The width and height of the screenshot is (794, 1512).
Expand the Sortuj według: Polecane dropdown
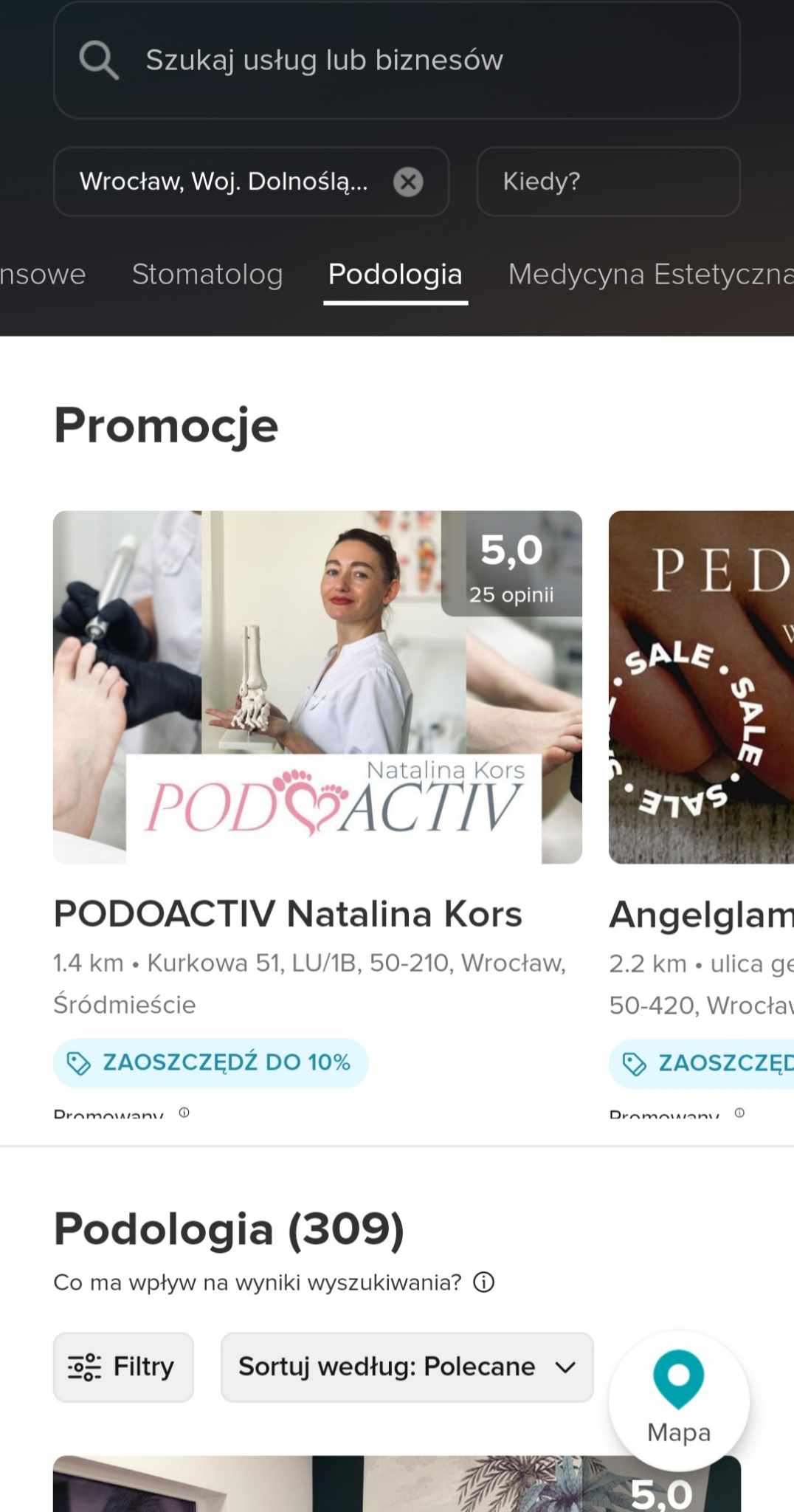407,1367
